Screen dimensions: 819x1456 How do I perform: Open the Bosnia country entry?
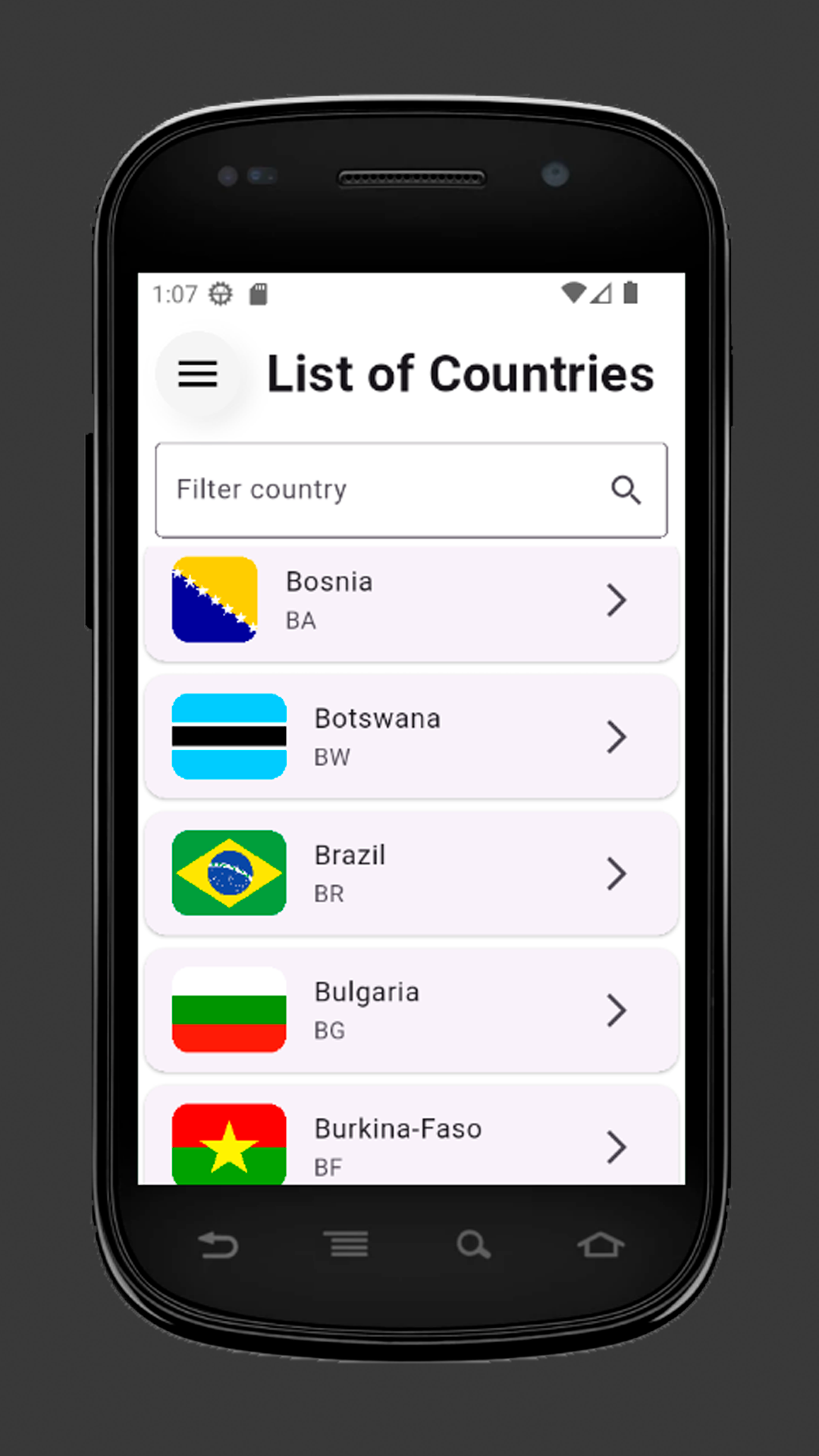point(410,601)
